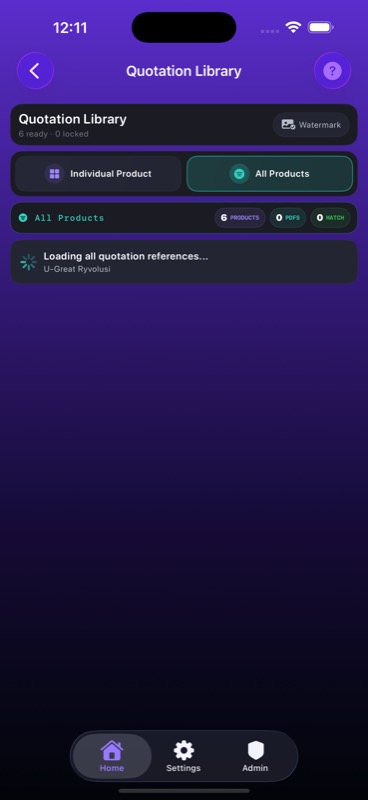The height and width of the screenshot is (800, 368).
Task: Open the Settings tab
Action: (x=184, y=756)
